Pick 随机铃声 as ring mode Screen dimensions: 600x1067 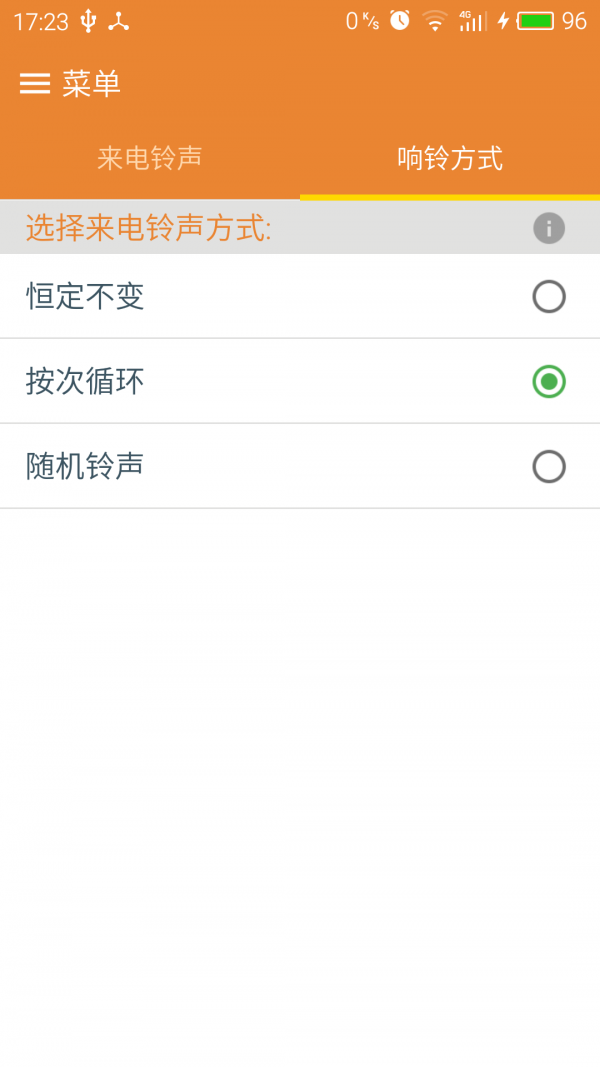(x=300, y=466)
